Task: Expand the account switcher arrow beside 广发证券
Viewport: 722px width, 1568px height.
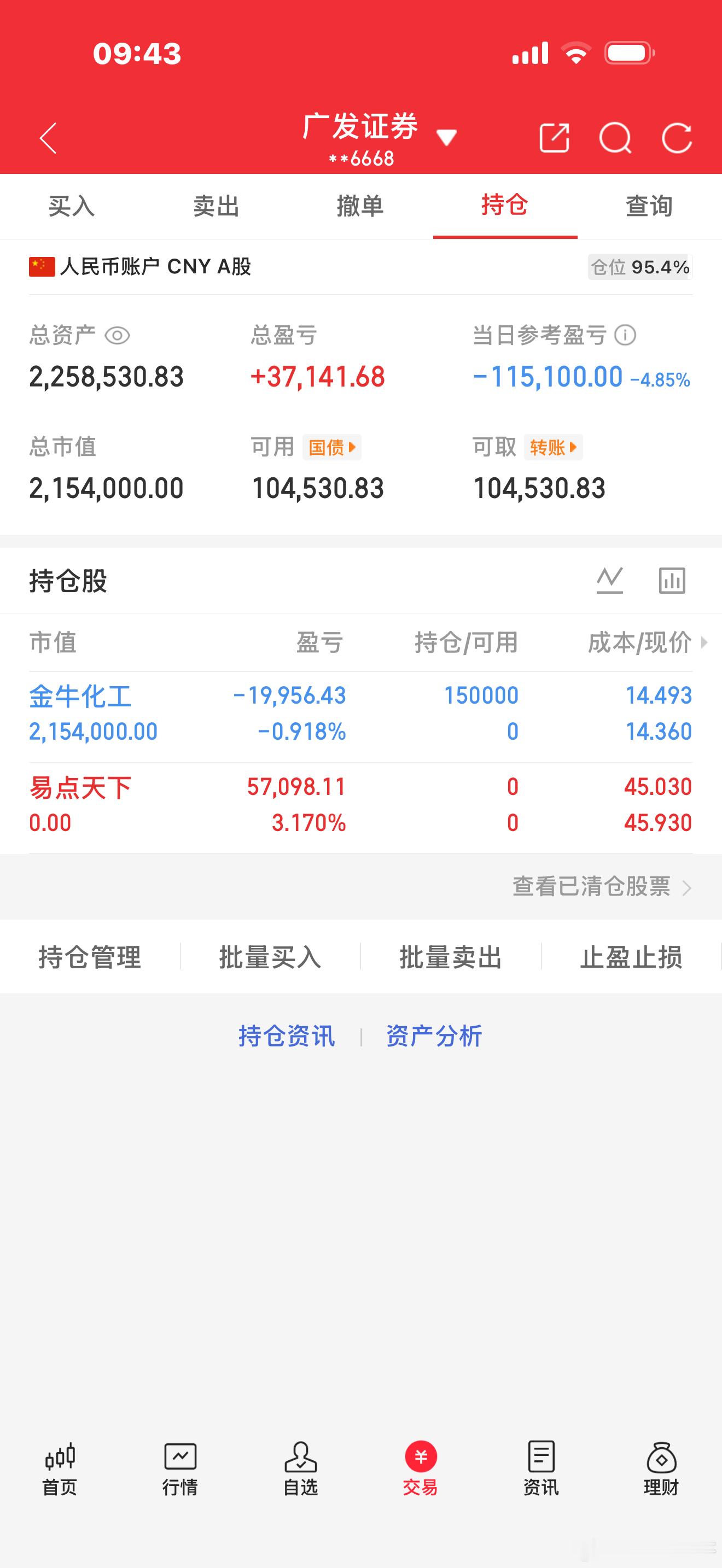Action: click(447, 138)
